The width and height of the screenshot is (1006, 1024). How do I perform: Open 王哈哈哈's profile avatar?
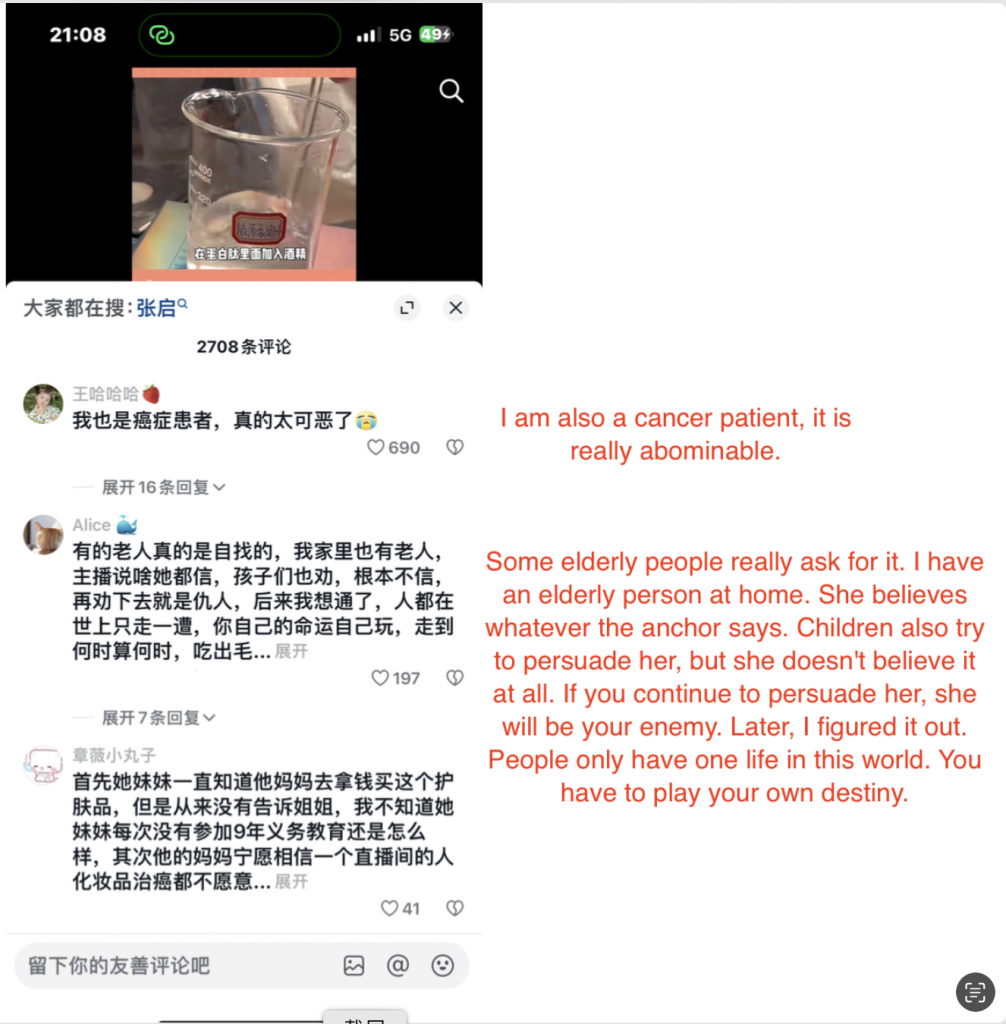coord(43,403)
